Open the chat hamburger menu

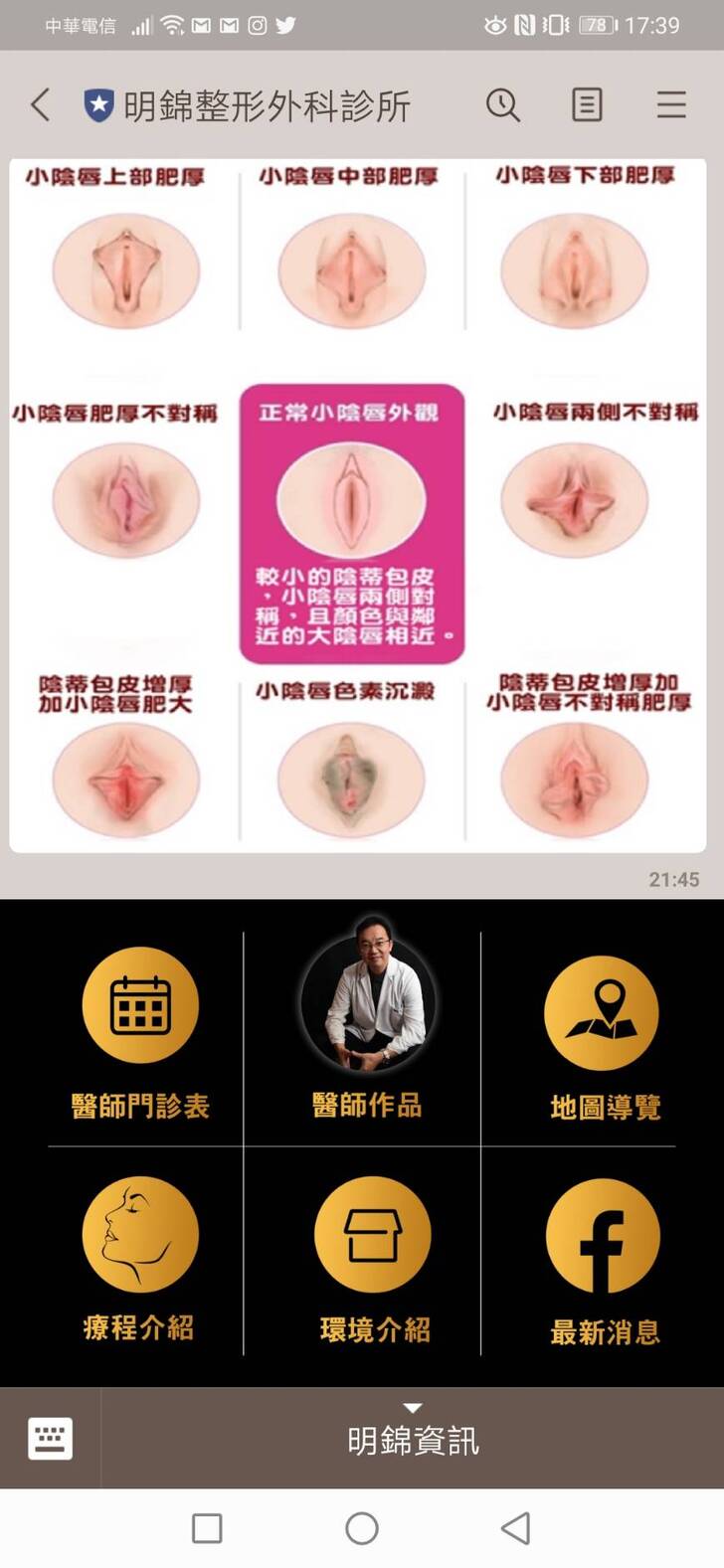(671, 104)
